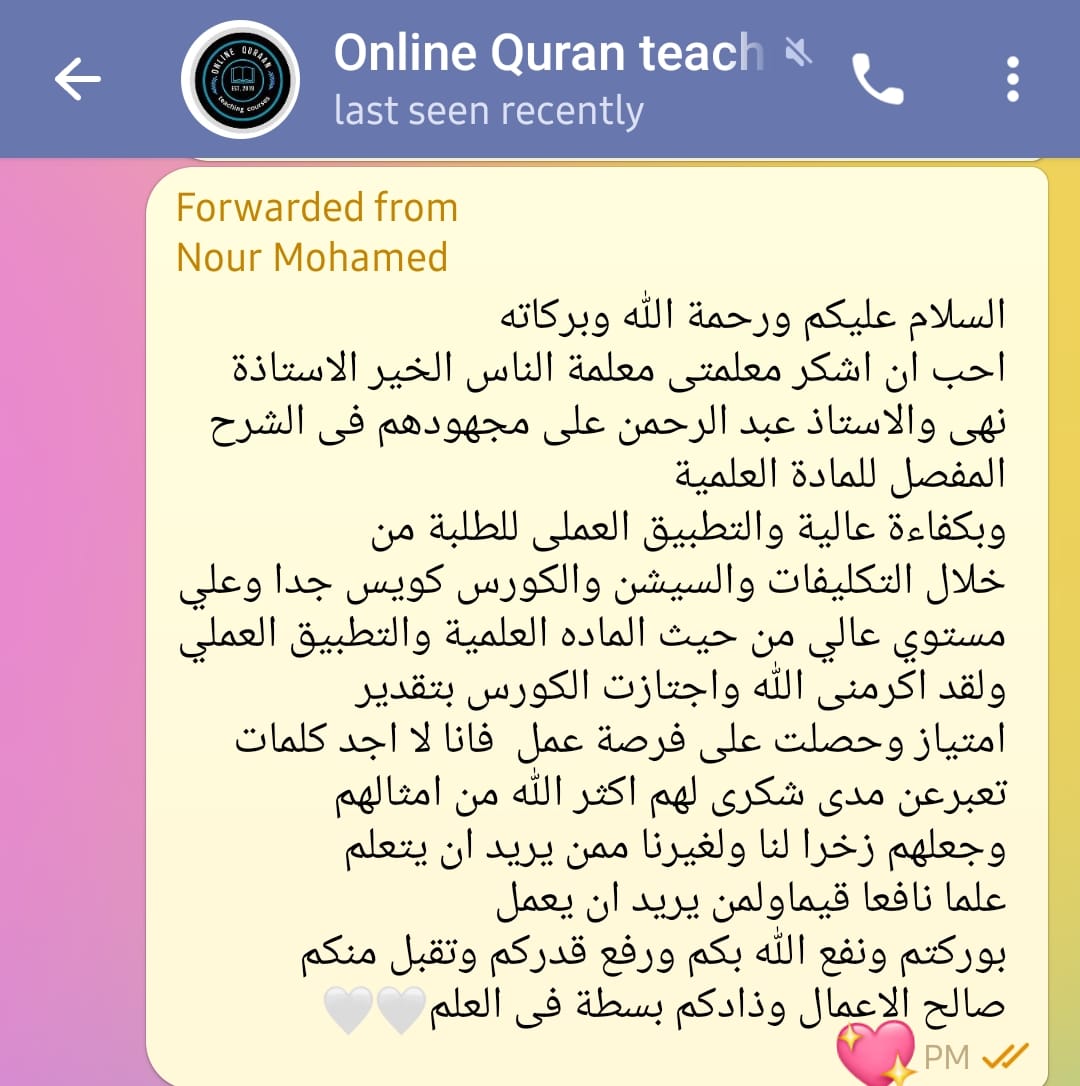Screen dimensions: 1080x1086
Task: Start a voice call
Action: (877, 79)
